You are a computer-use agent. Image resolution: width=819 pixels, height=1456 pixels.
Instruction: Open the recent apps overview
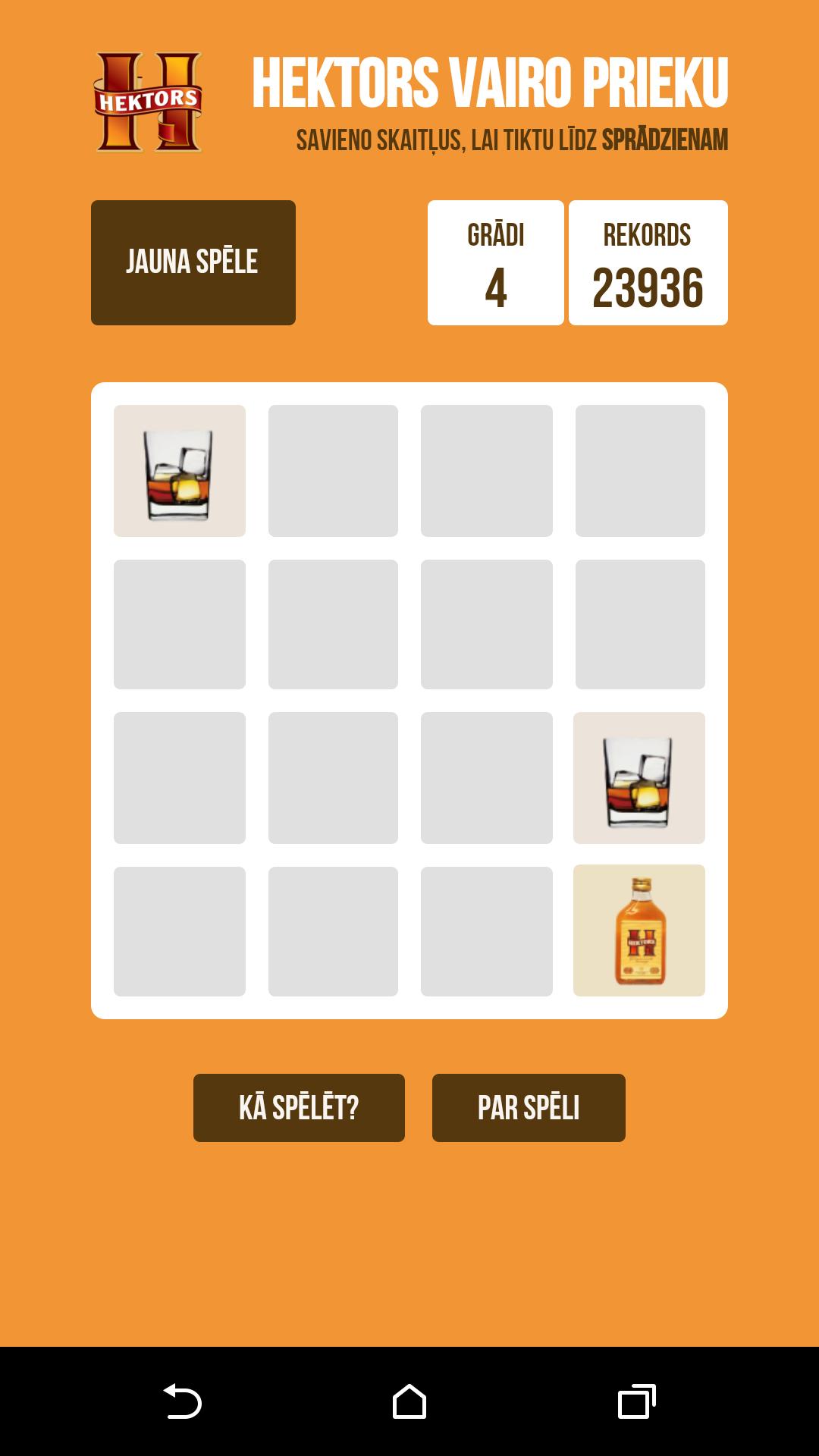636,1401
